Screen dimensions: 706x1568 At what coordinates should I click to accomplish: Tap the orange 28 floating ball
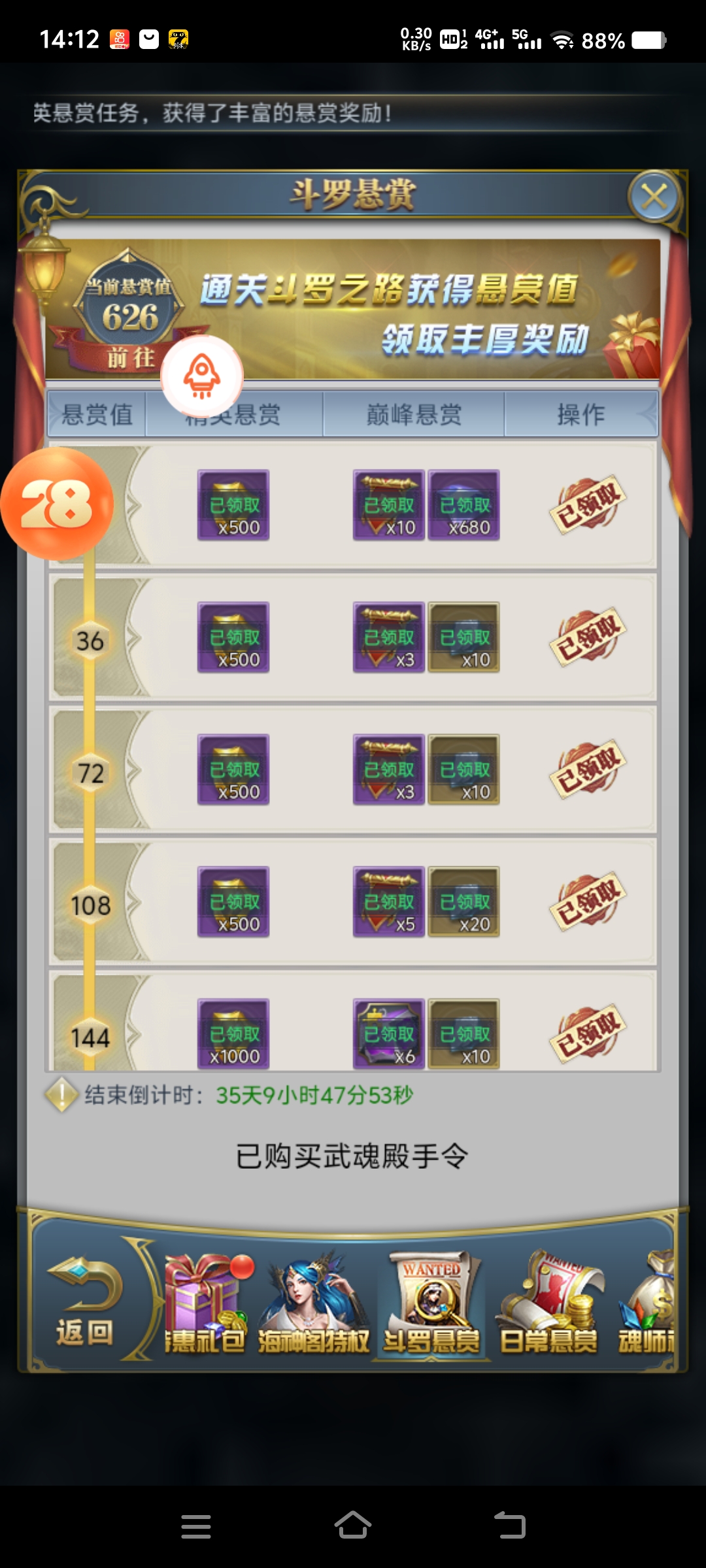[x=58, y=504]
